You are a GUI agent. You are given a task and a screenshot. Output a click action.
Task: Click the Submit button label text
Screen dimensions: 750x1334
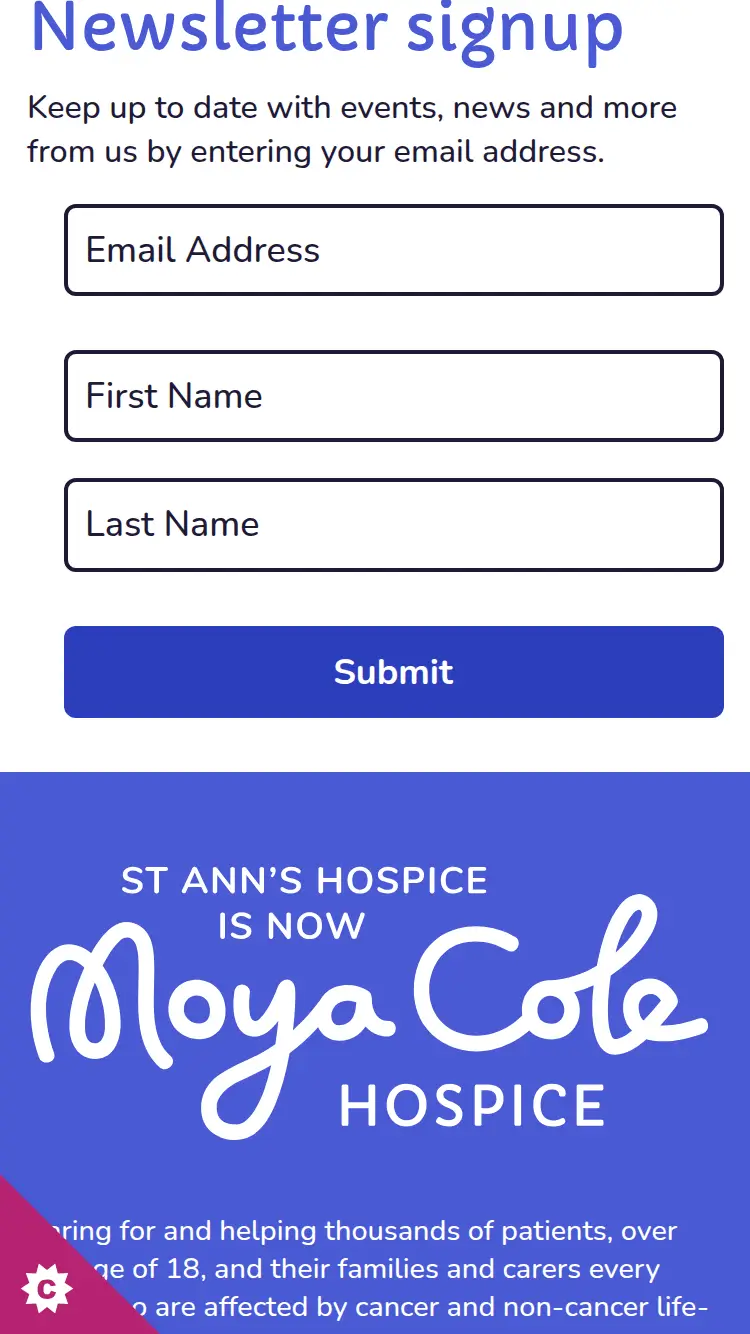click(393, 672)
